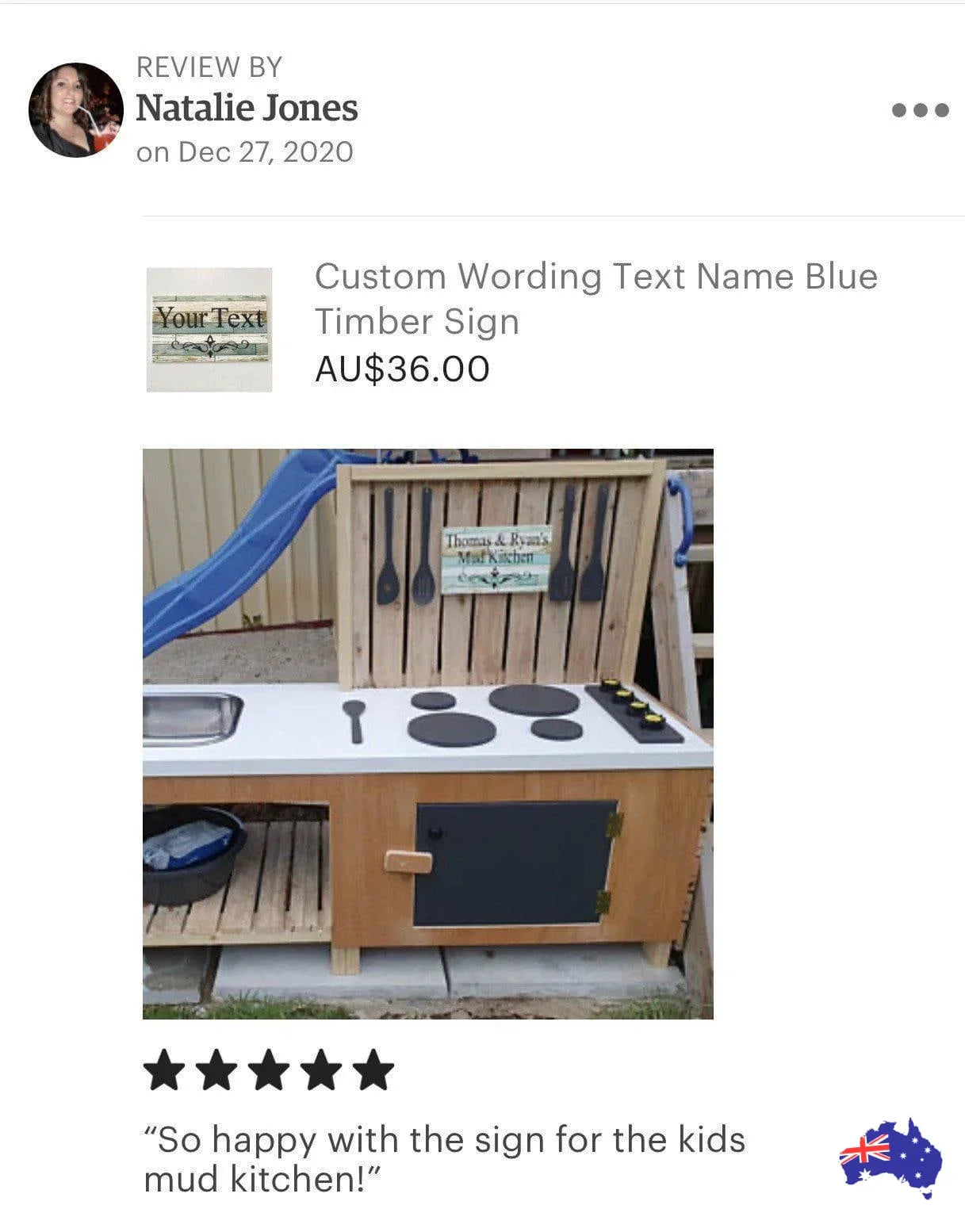The width and height of the screenshot is (965, 1232).
Task: Open the three-dot overflow menu
Action: pyautogui.click(x=920, y=110)
